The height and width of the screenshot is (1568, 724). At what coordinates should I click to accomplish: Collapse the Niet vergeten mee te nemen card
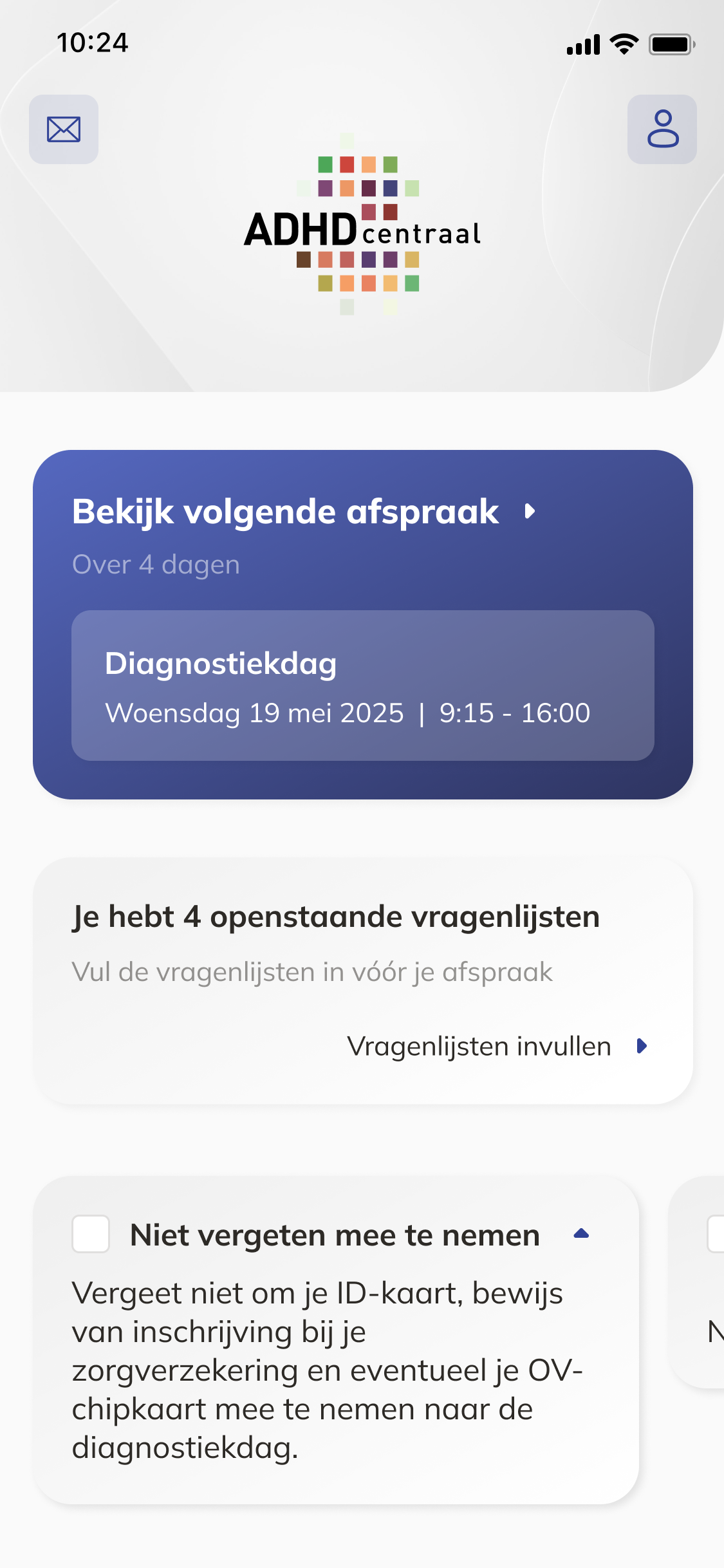(581, 1234)
